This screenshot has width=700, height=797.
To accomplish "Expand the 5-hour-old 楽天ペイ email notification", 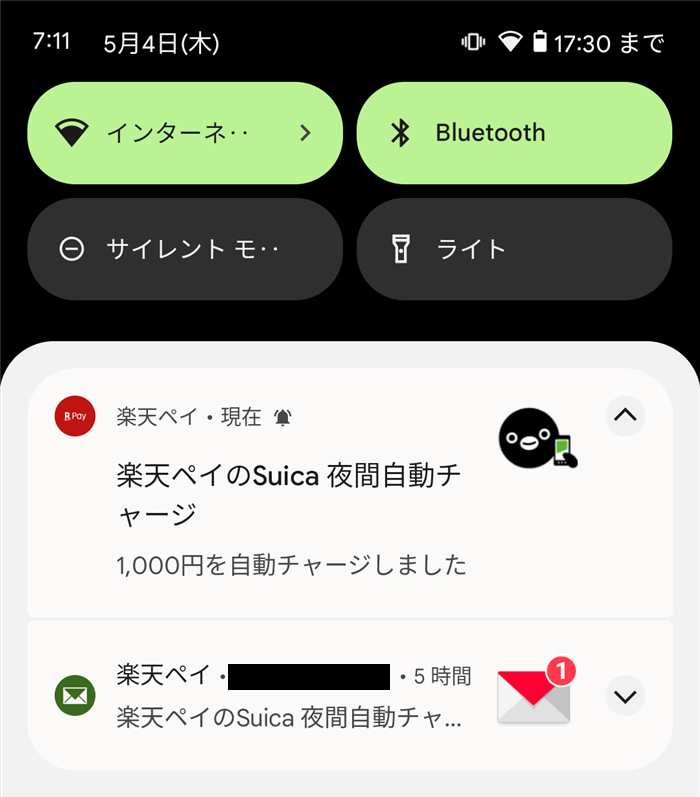I will coord(625,695).
